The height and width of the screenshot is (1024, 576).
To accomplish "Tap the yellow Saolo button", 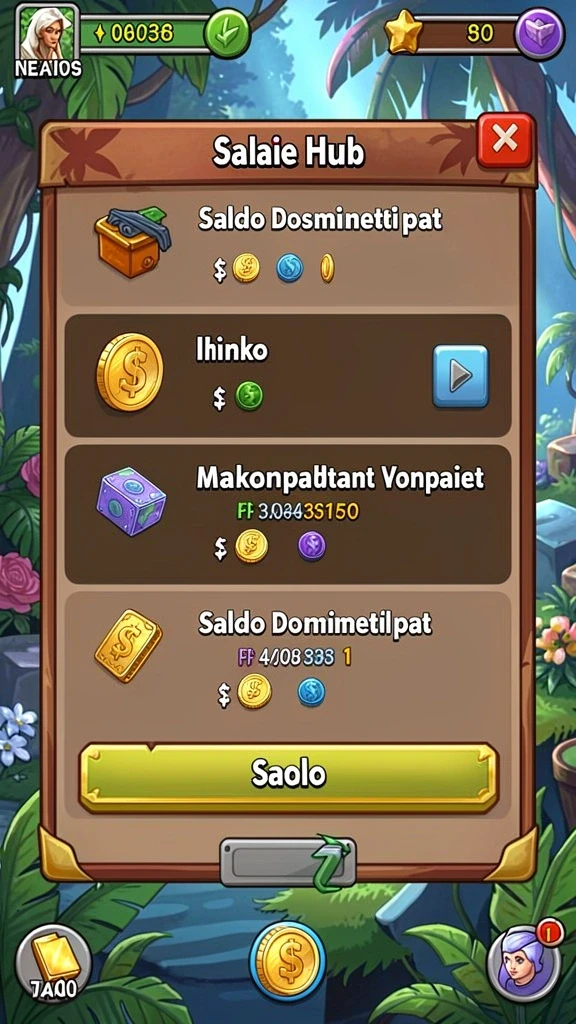I will tap(288, 775).
